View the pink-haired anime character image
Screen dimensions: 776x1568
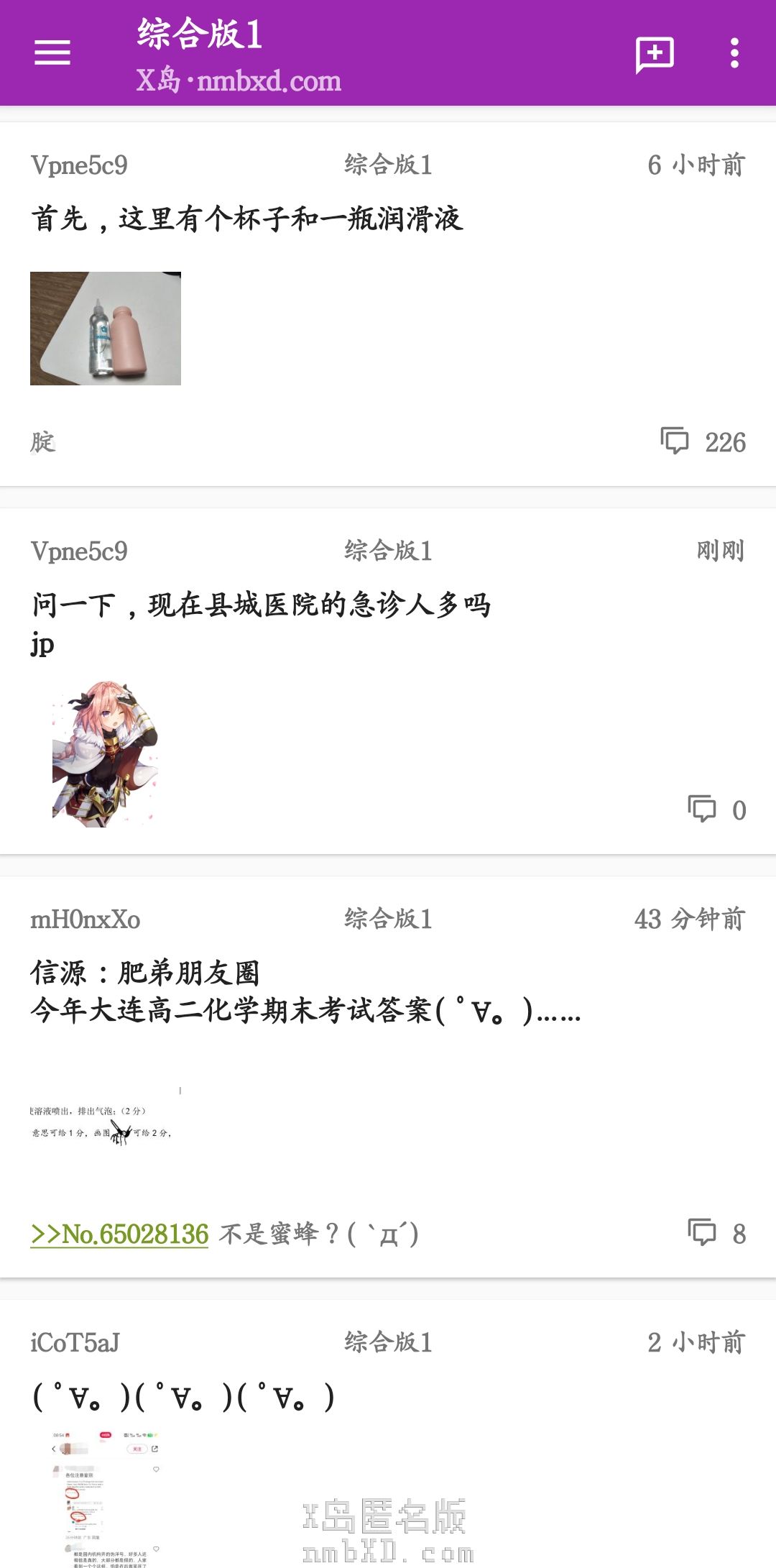pos(105,753)
